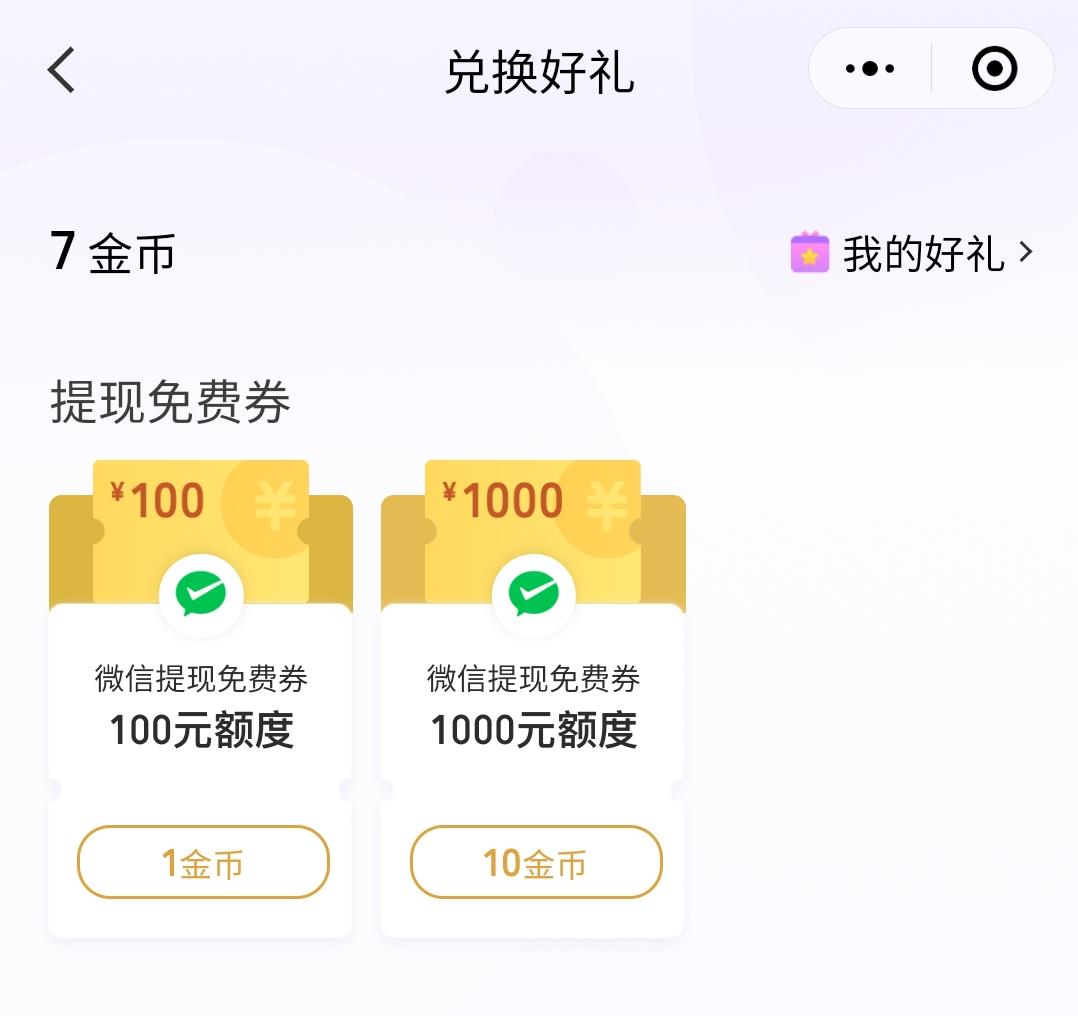This screenshot has height=1016, width=1078.
Task: Open the mini program more options menu
Action: pyautogui.click(x=869, y=69)
